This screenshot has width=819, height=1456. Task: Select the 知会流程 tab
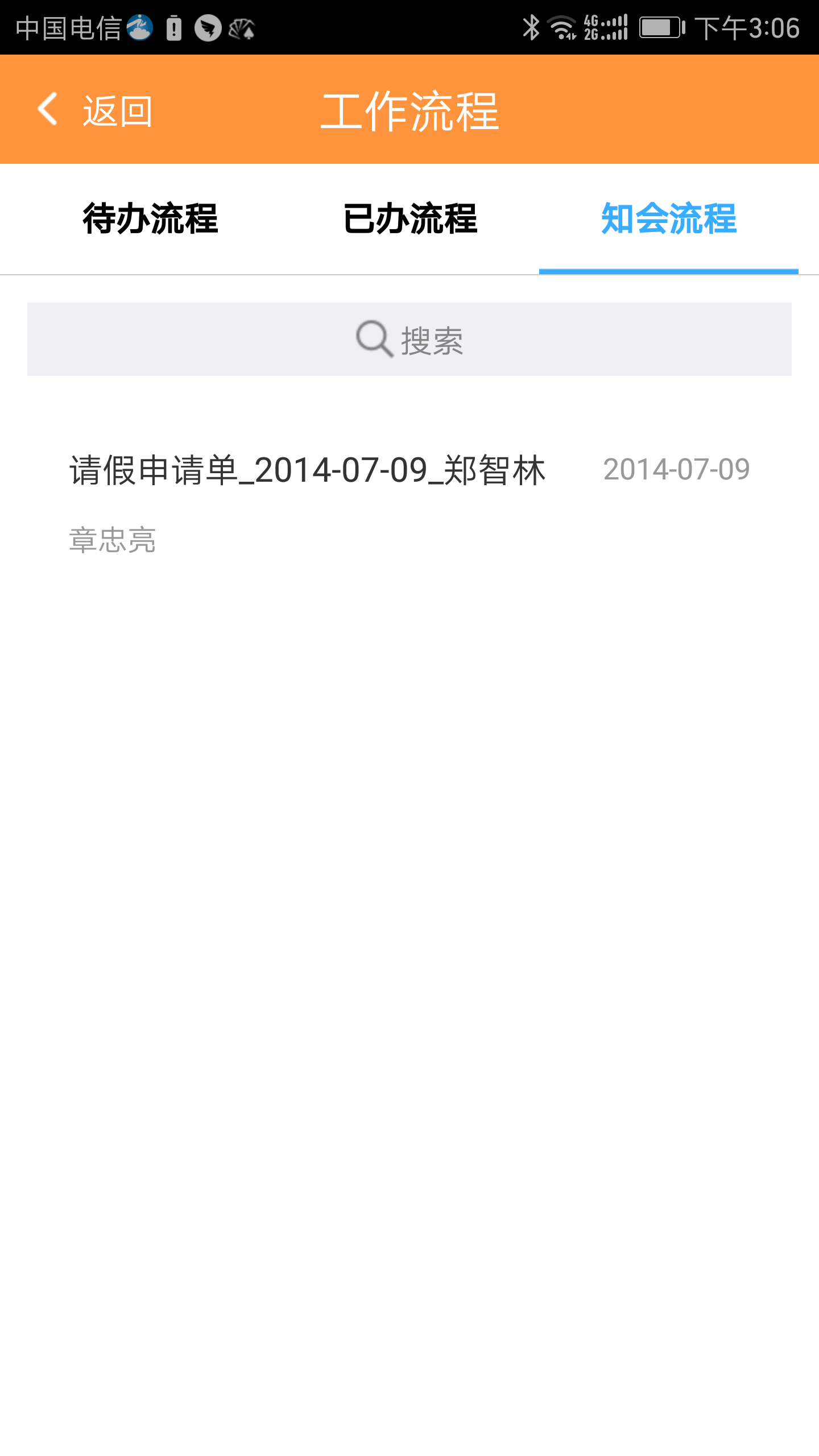668,219
